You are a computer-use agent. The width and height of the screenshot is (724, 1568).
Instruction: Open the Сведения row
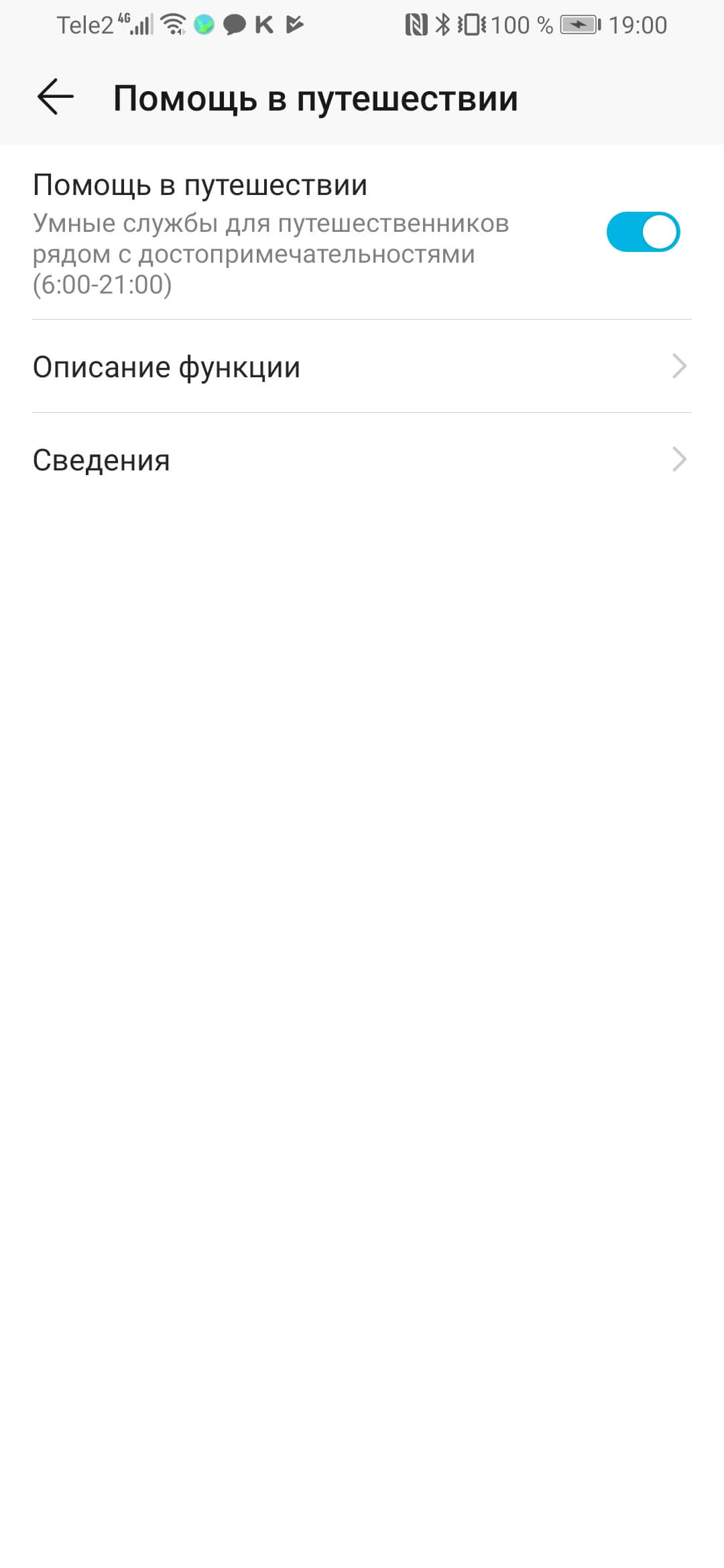[362, 460]
